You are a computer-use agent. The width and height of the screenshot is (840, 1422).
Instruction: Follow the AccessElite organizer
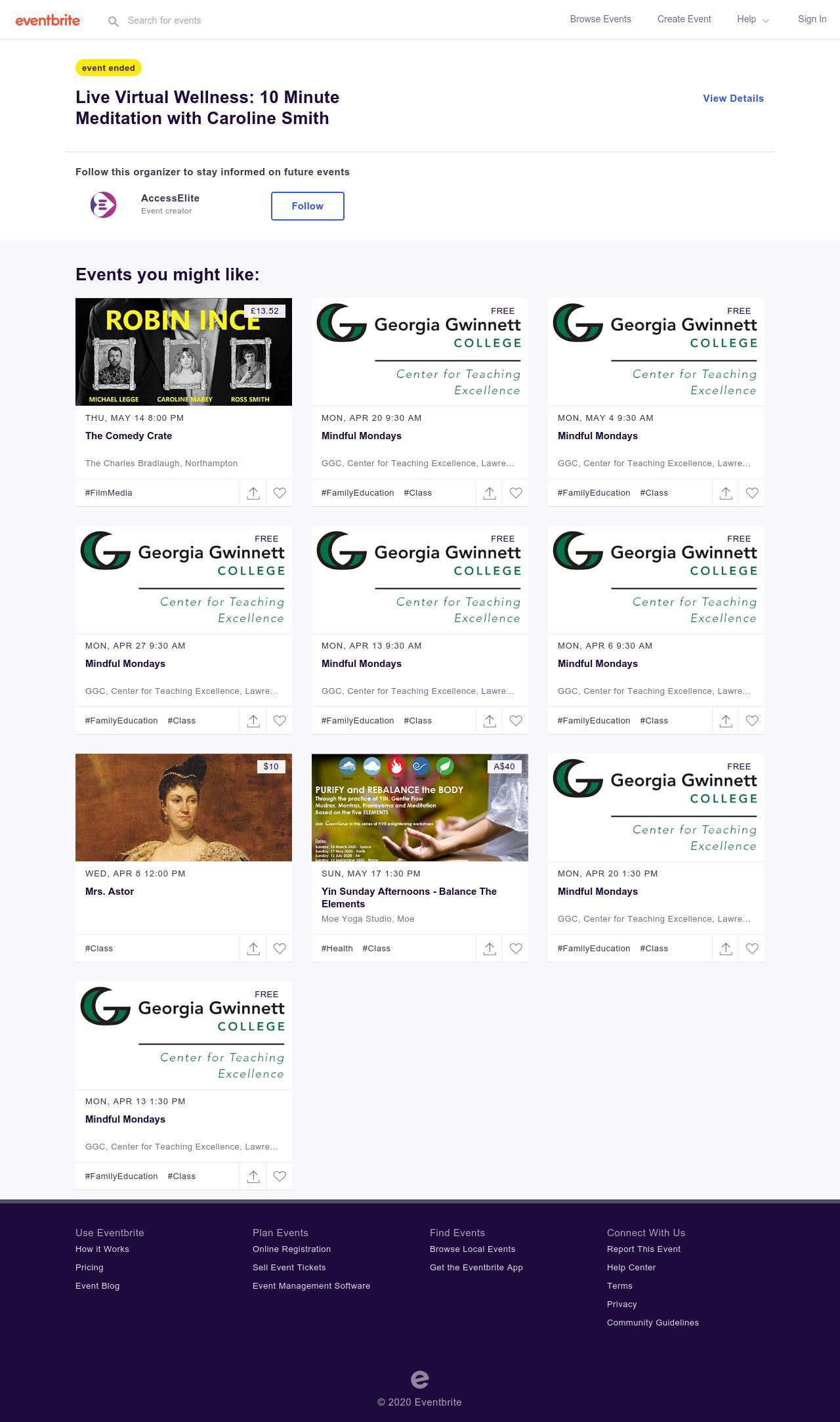tap(307, 206)
